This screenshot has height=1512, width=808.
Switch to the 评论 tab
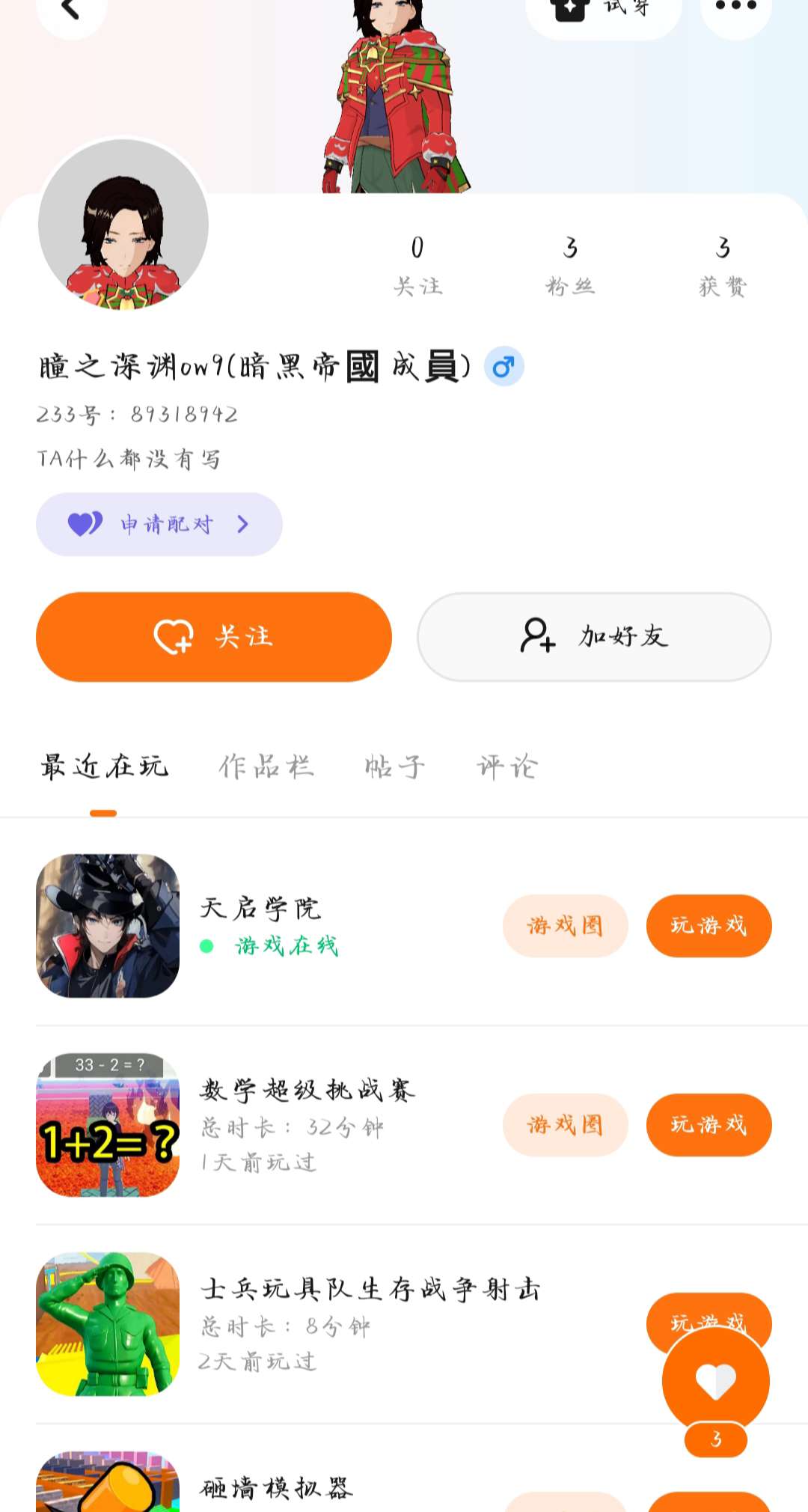(x=508, y=767)
